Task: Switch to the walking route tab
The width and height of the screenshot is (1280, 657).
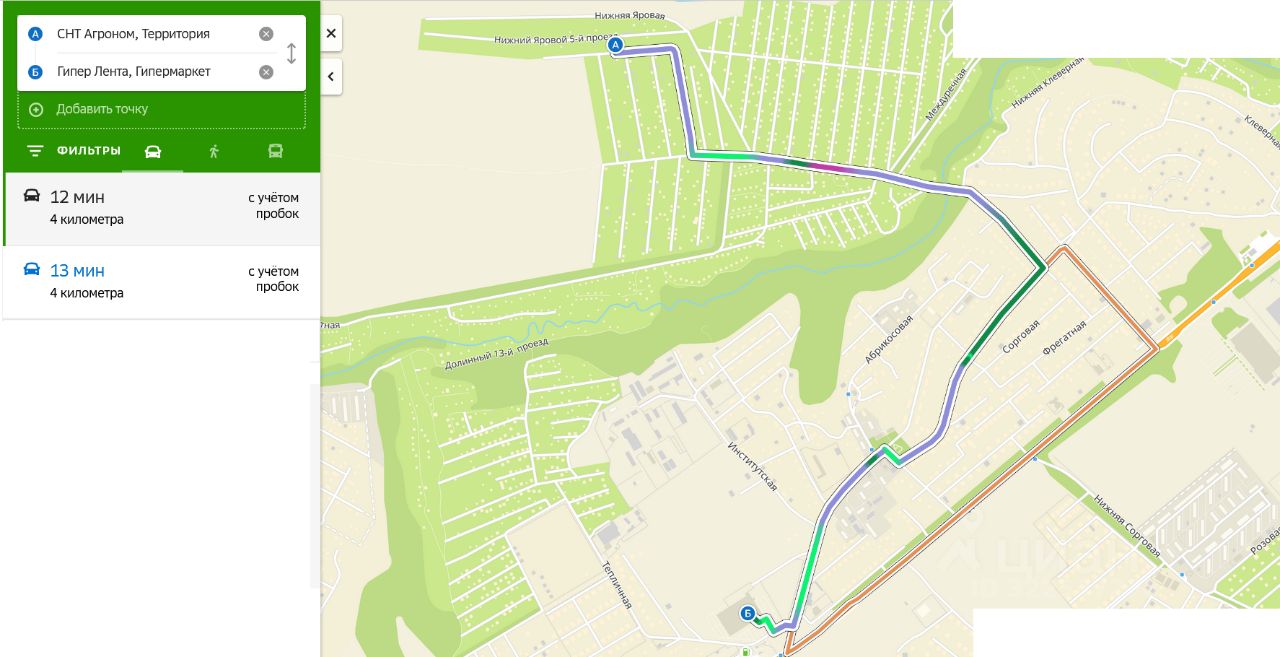Action: click(214, 151)
